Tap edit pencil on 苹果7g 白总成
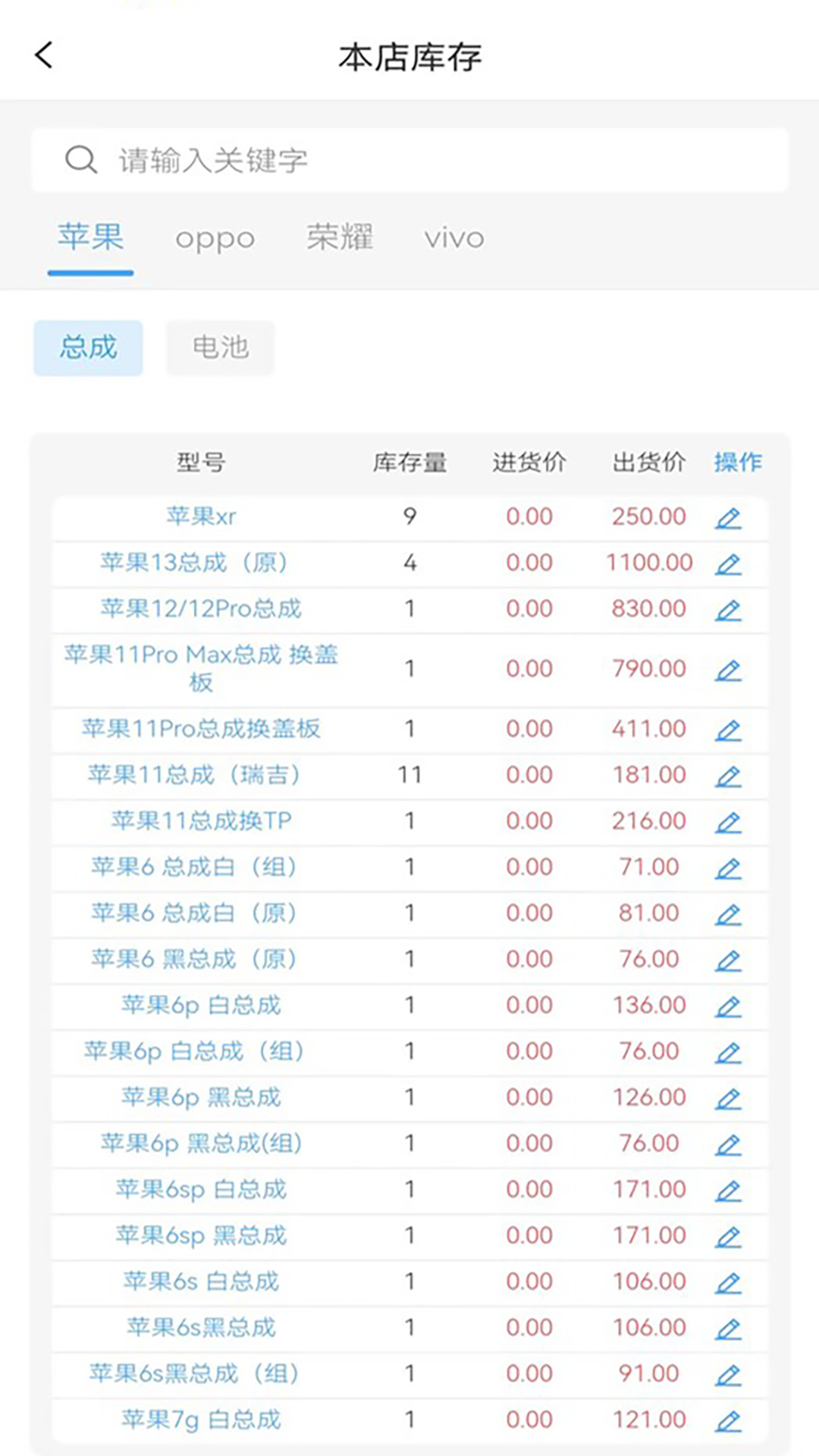Image resolution: width=819 pixels, height=1456 pixels. pyautogui.click(x=728, y=1420)
